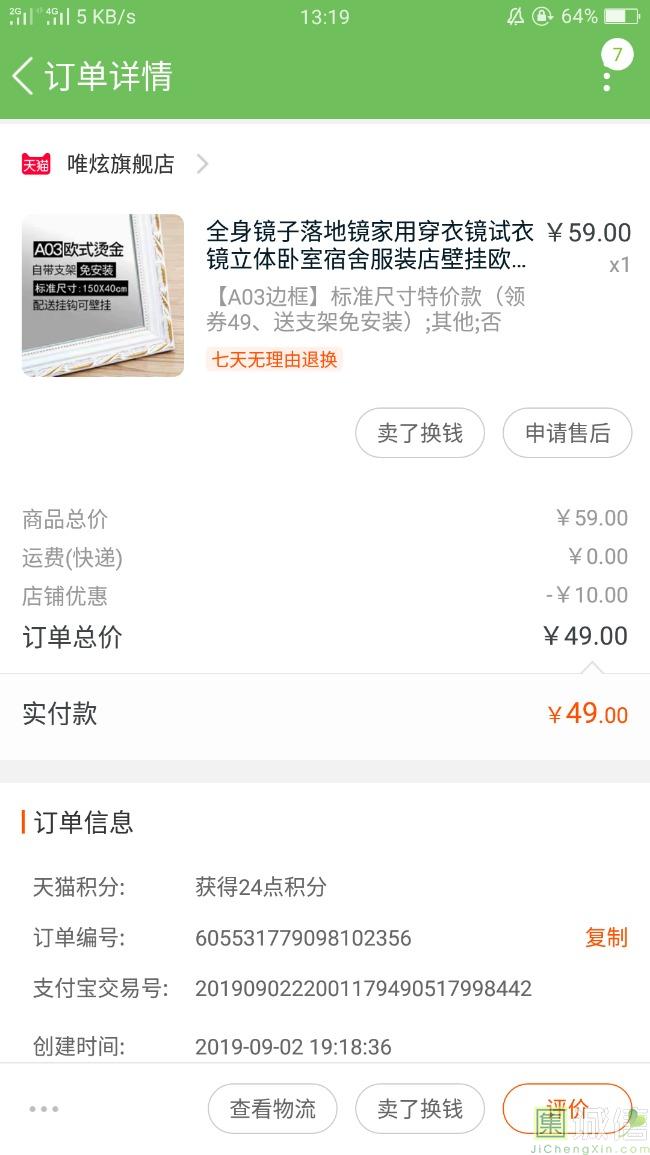Open the three-dot menu at bottom left
650x1155 pixels.
click(x=44, y=1108)
